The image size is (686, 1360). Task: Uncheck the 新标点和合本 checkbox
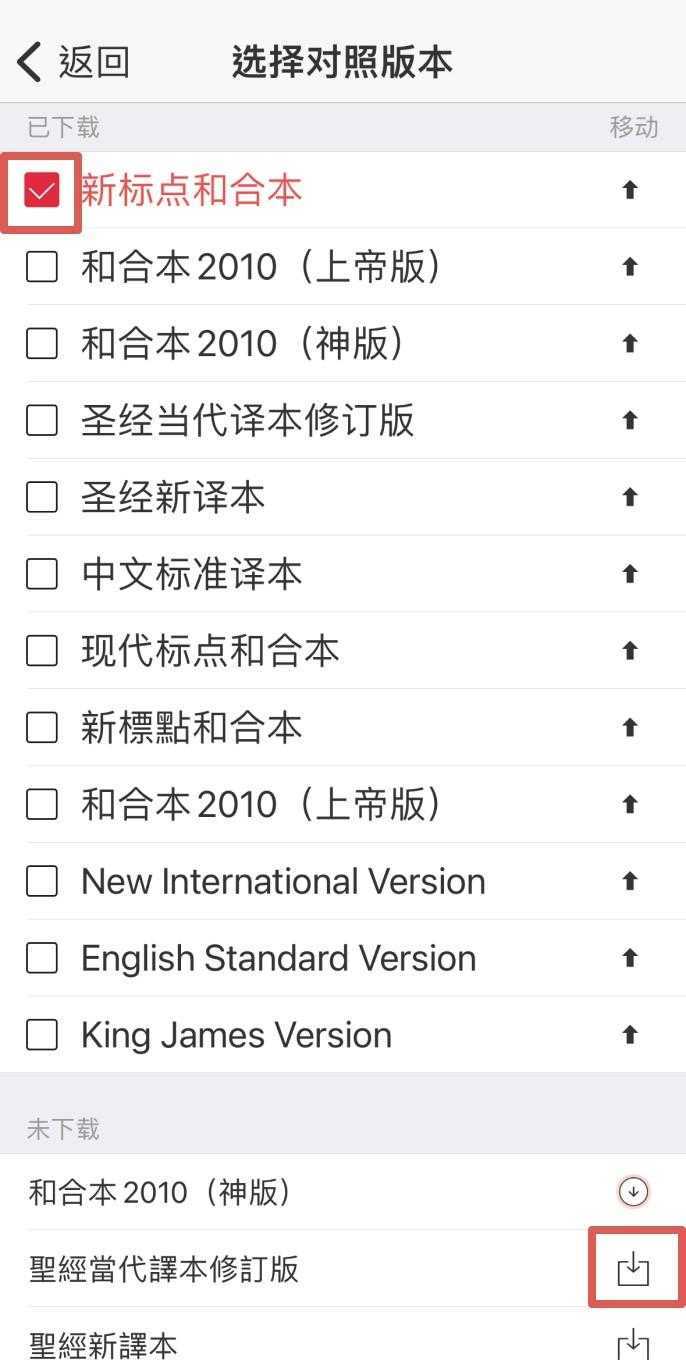tap(42, 190)
